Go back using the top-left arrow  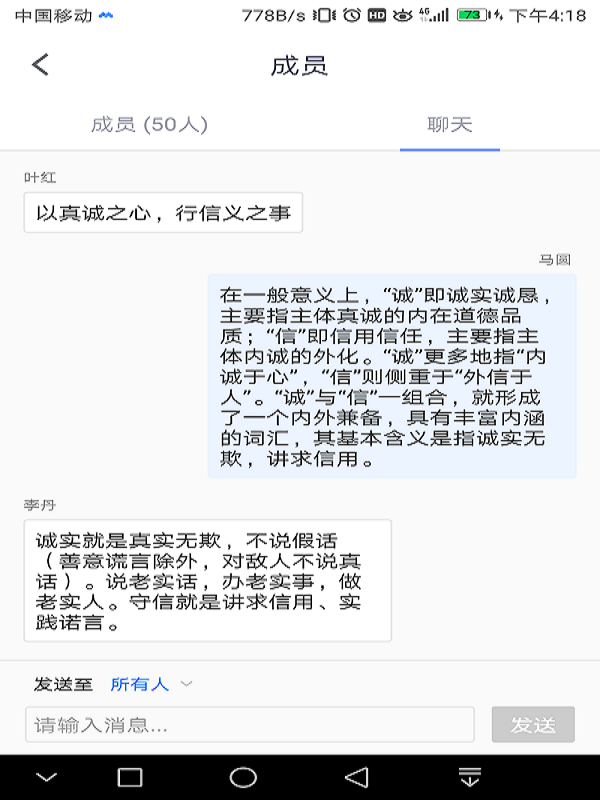pyautogui.click(x=40, y=66)
